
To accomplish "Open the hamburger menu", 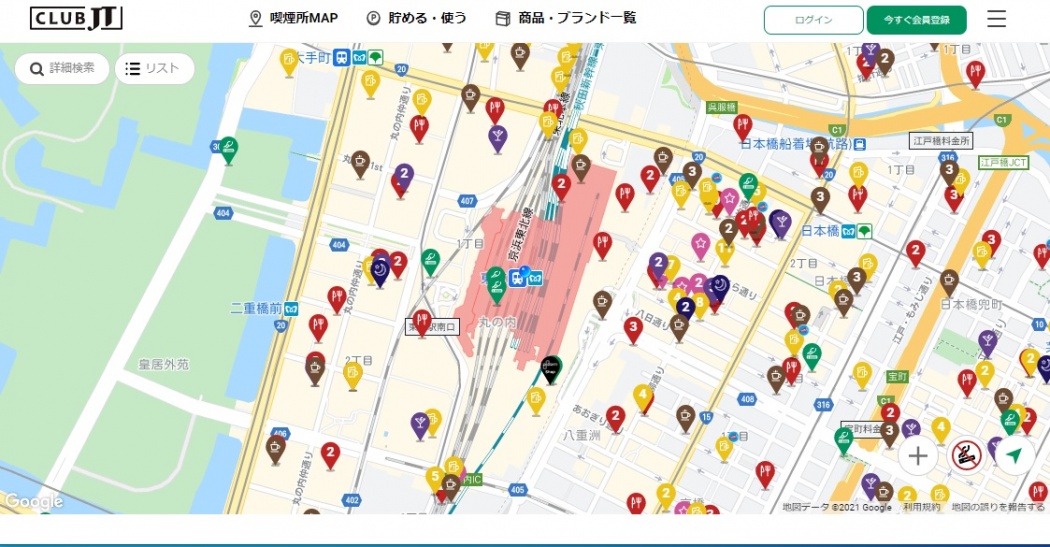I will (x=996, y=19).
